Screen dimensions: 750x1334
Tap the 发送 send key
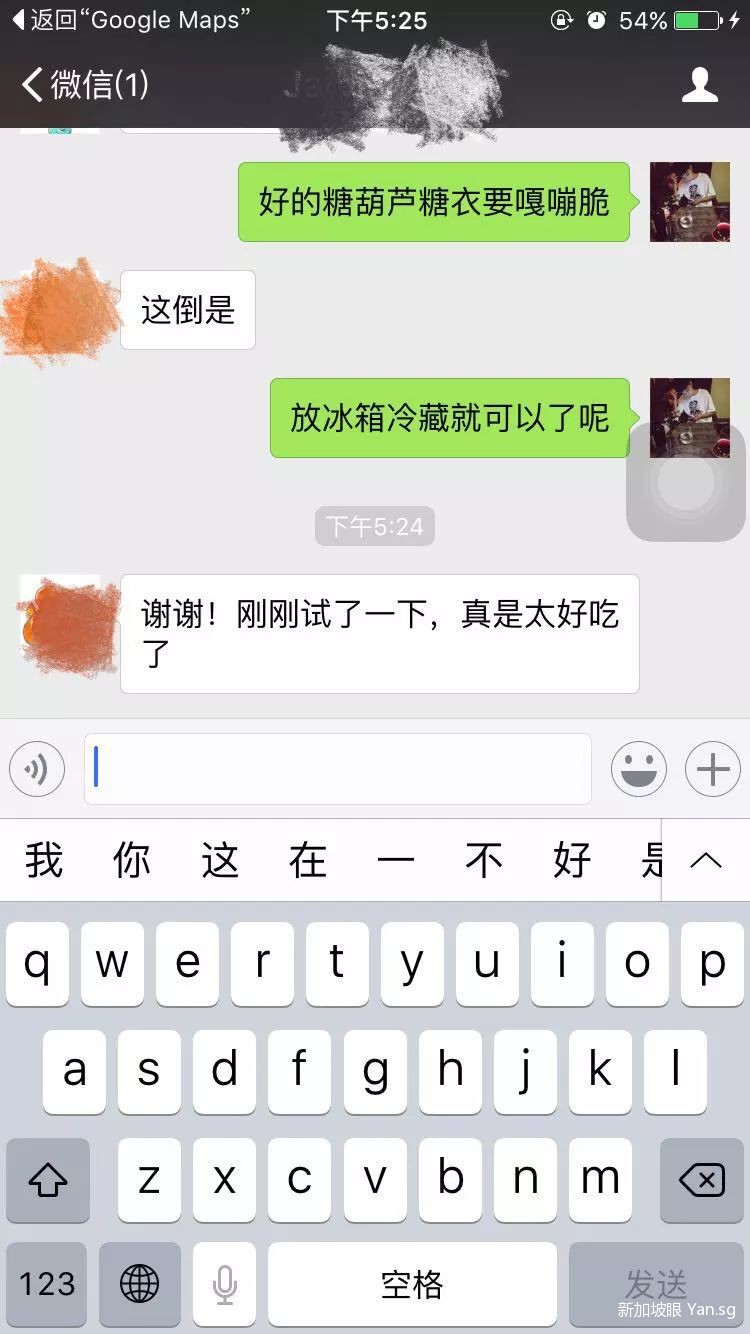(x=656, y=1284)
